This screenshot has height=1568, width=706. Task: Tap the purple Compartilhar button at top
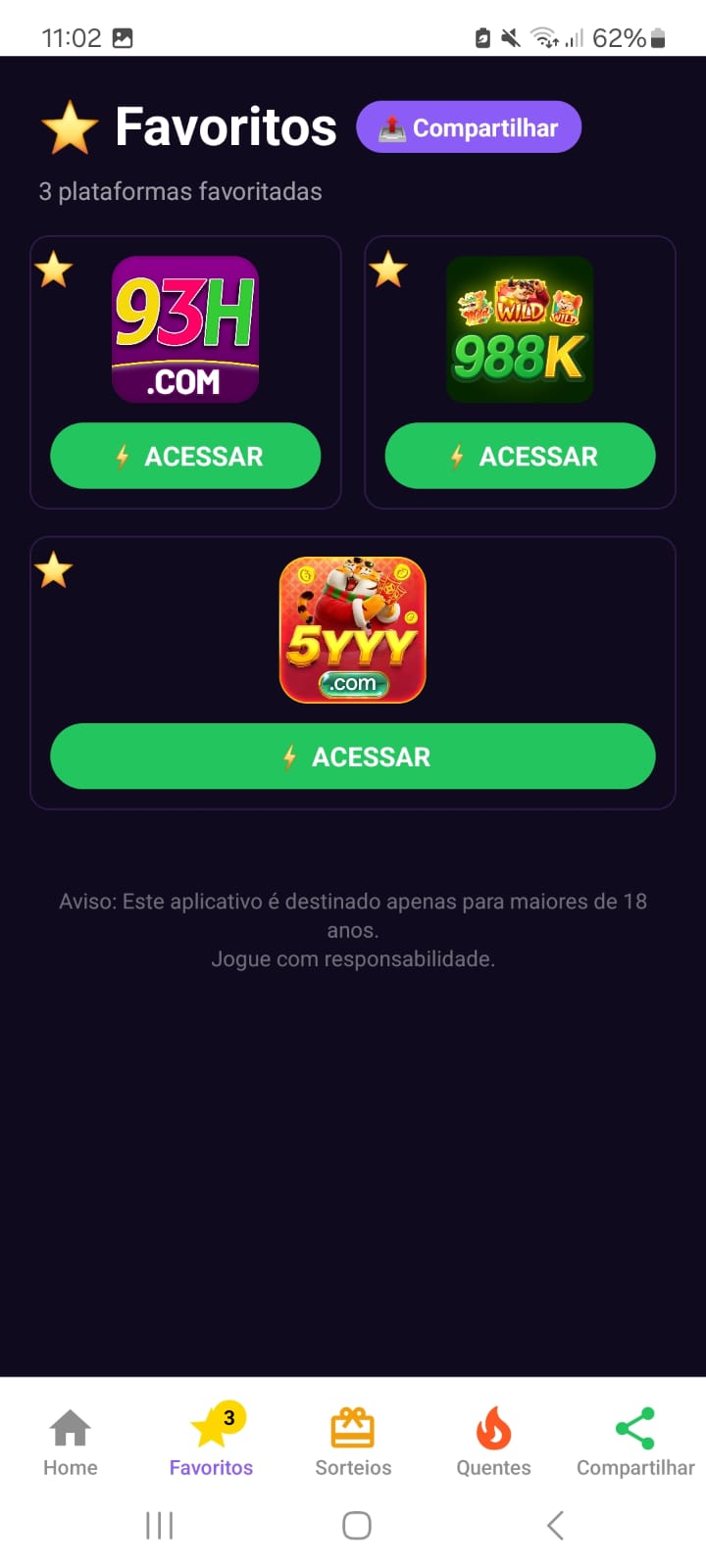(469, 126)
